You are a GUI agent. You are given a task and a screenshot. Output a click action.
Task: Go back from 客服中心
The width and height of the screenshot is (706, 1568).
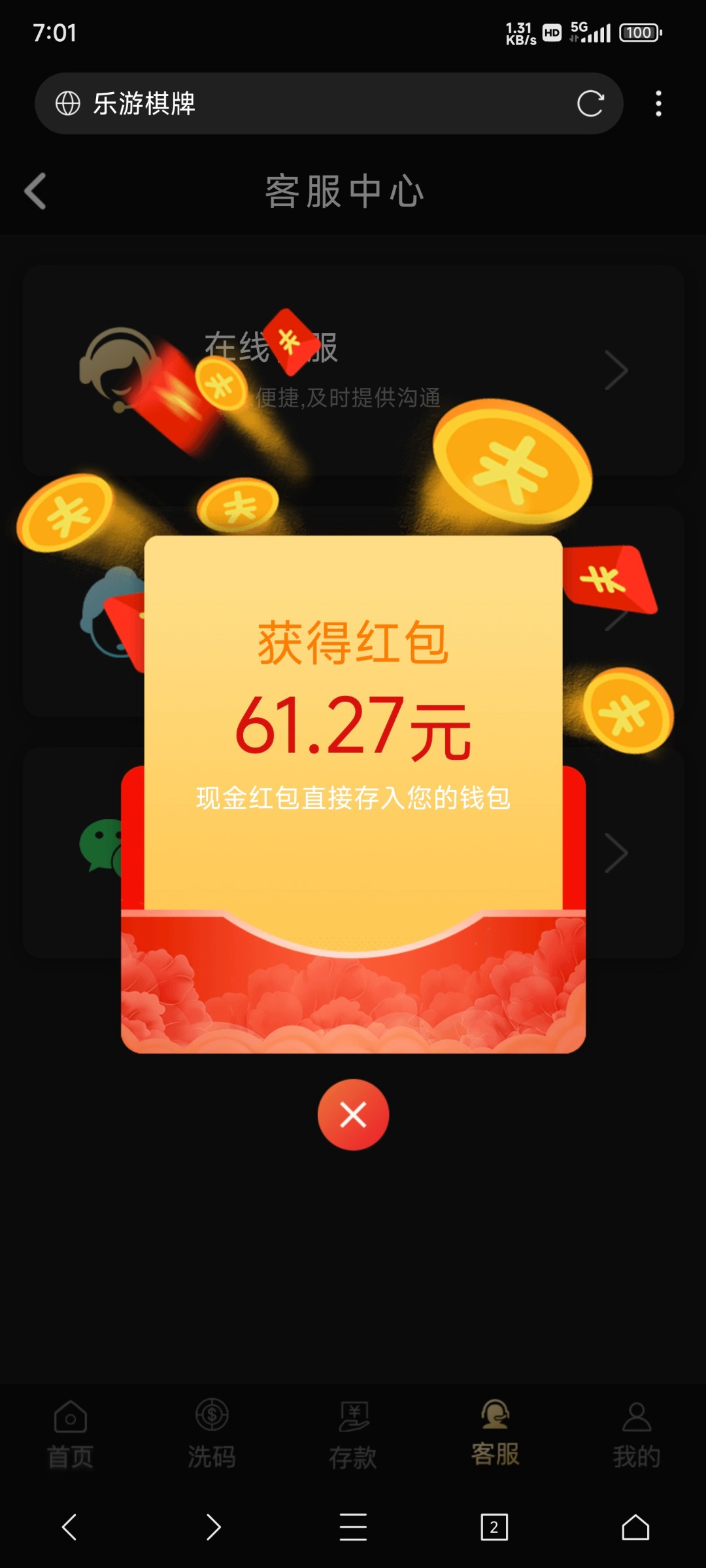(x=35, y=191)
